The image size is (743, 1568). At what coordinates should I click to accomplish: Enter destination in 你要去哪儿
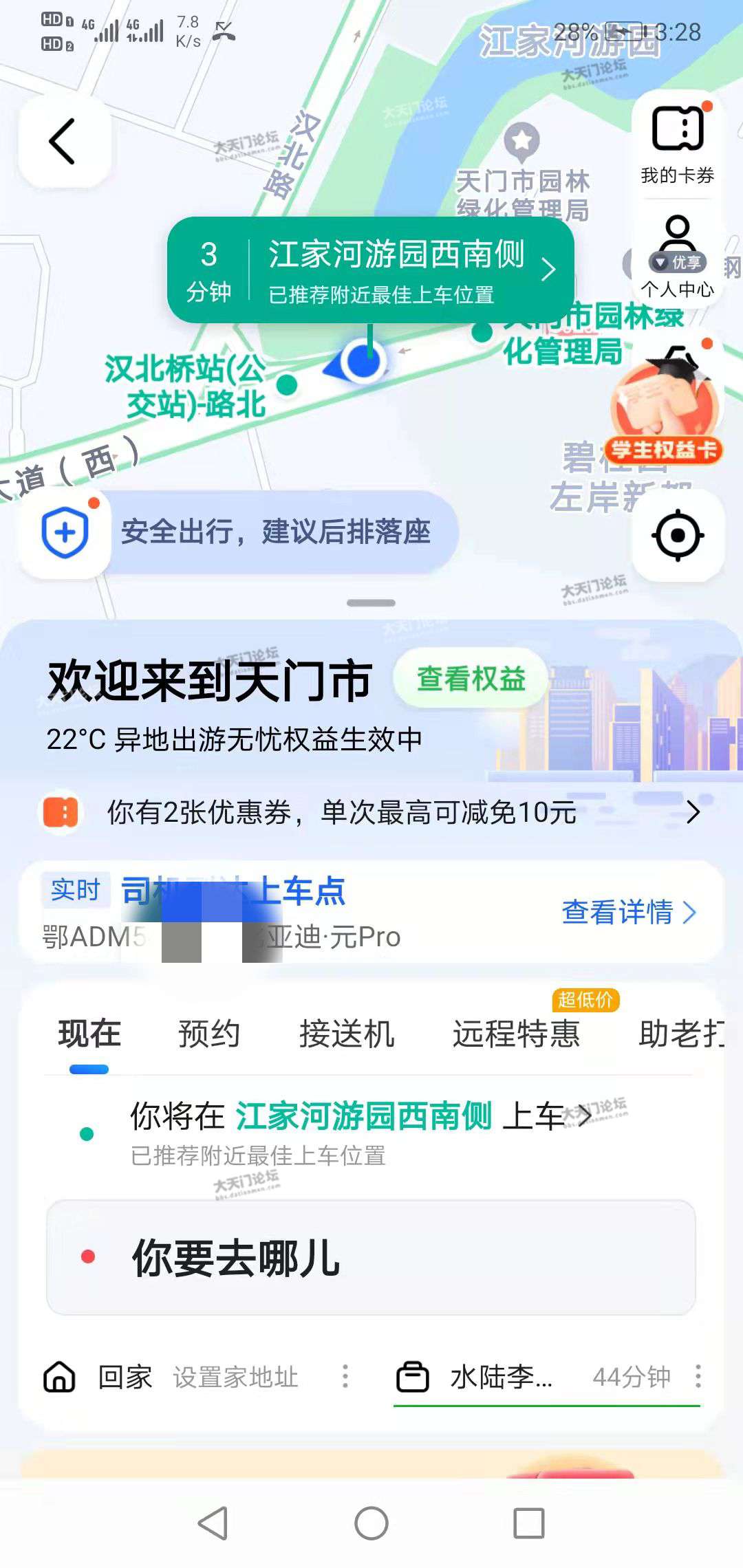(x=371, y=1258)
